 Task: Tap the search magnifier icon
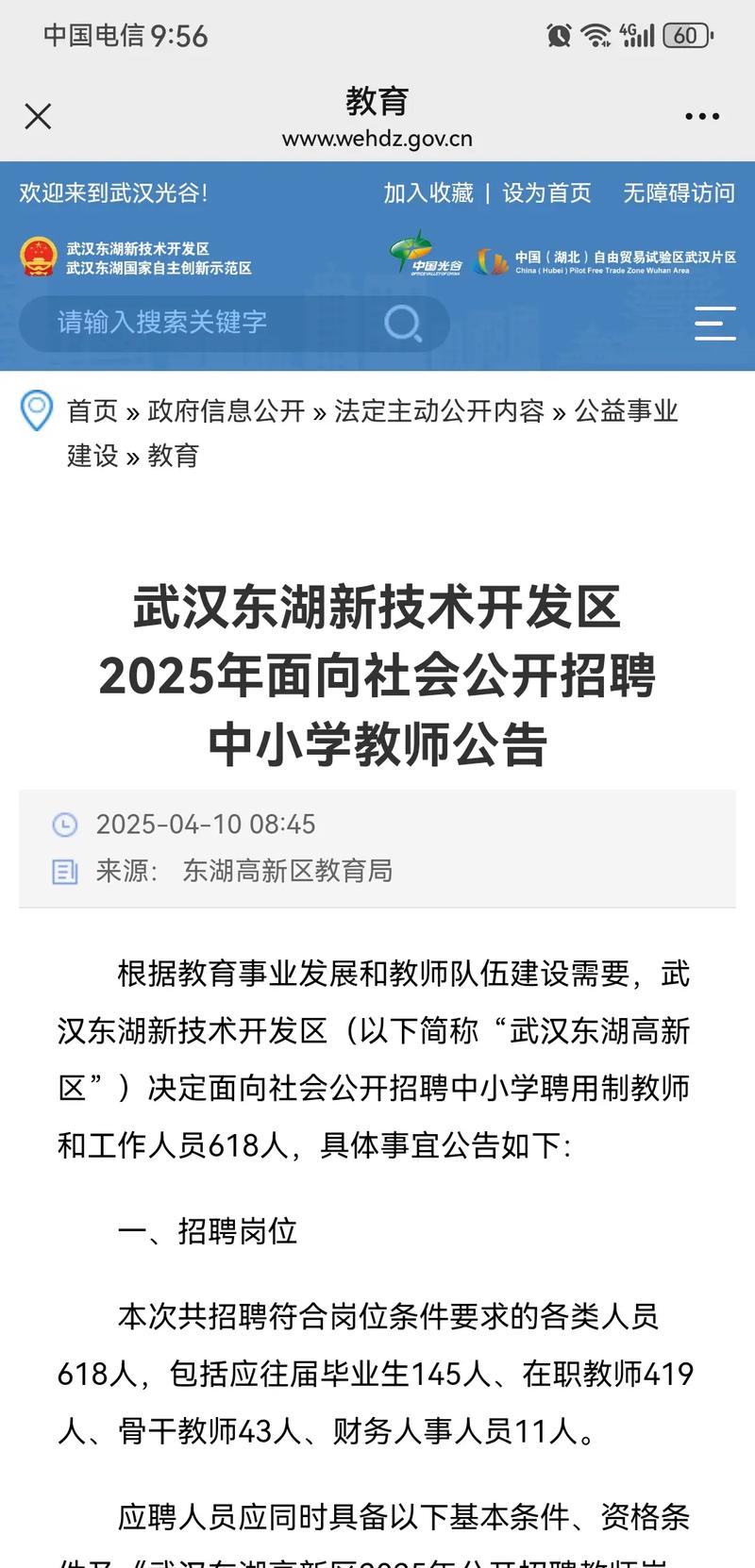(404, 324)
